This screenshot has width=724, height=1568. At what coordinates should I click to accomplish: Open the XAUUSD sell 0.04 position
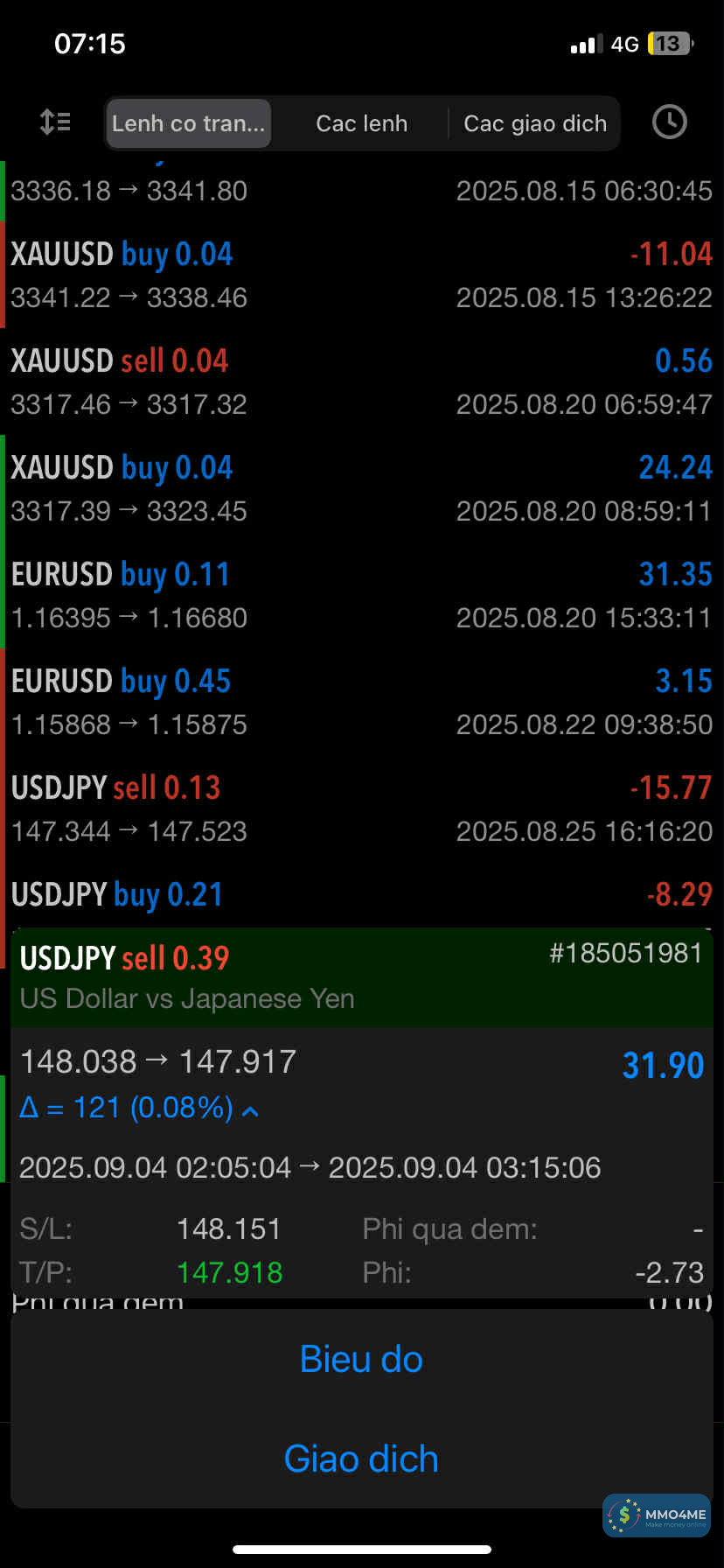[x=361, y=381]
